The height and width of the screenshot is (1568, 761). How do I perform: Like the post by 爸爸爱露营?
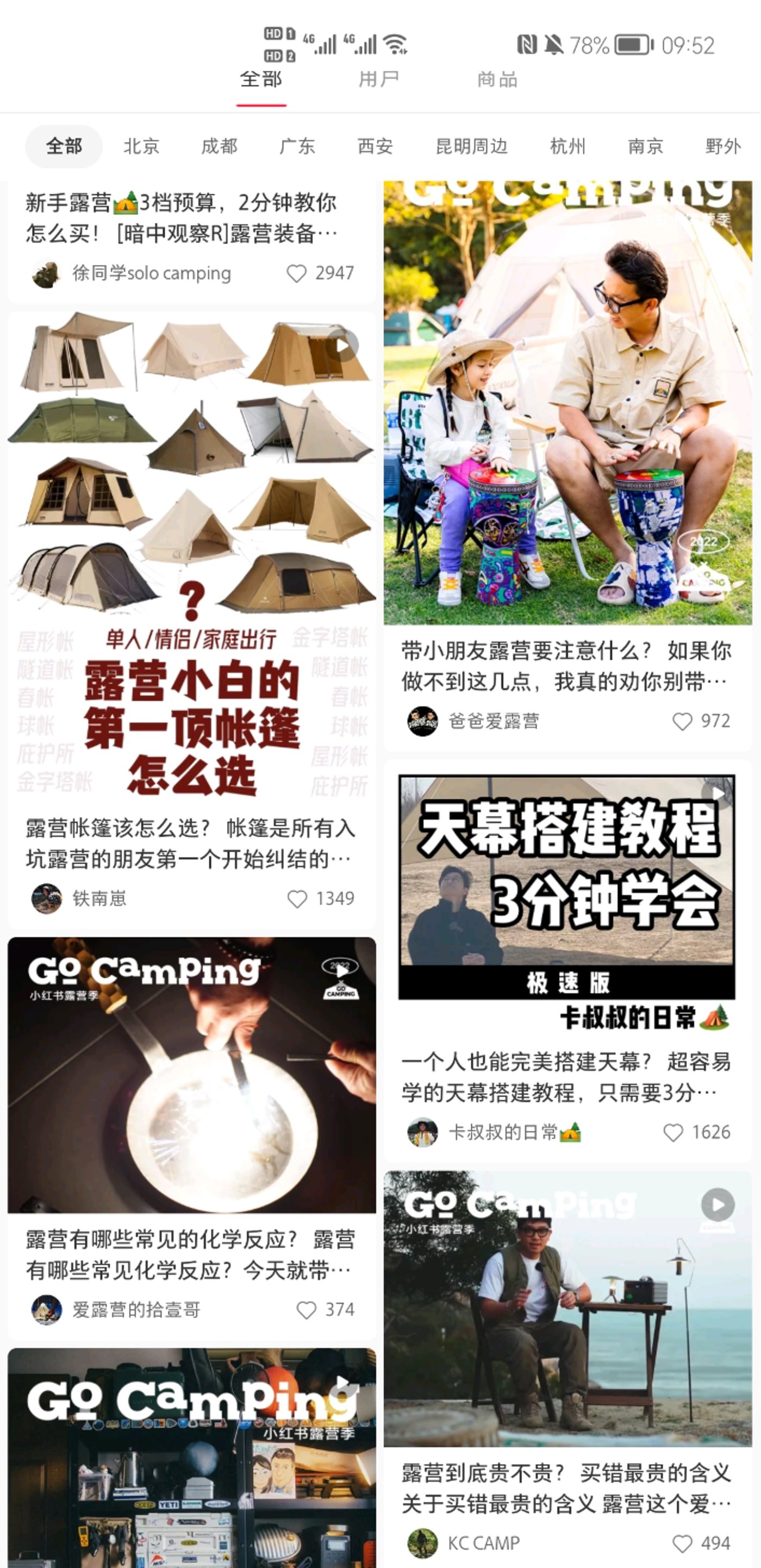682,721
